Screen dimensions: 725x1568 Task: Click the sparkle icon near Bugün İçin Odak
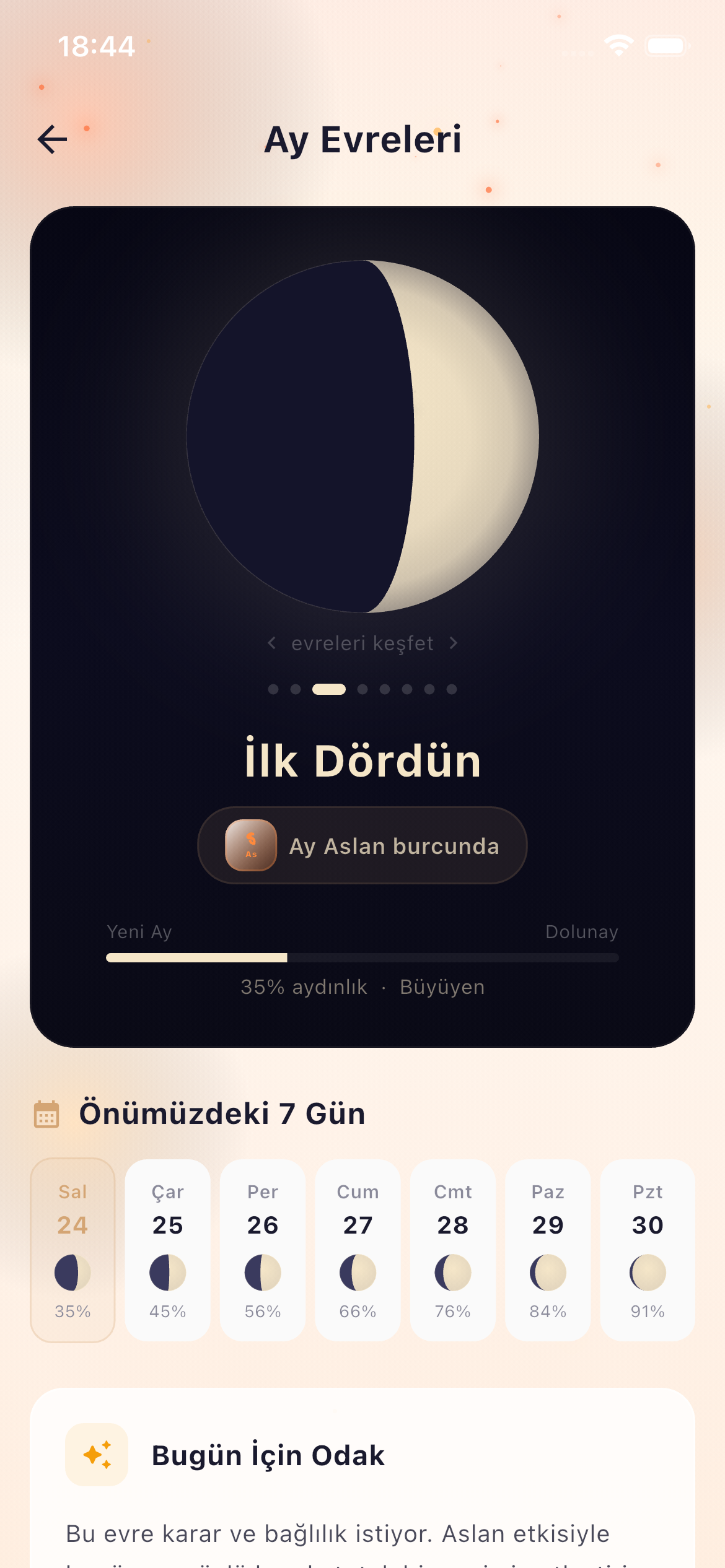point(97,1455)
